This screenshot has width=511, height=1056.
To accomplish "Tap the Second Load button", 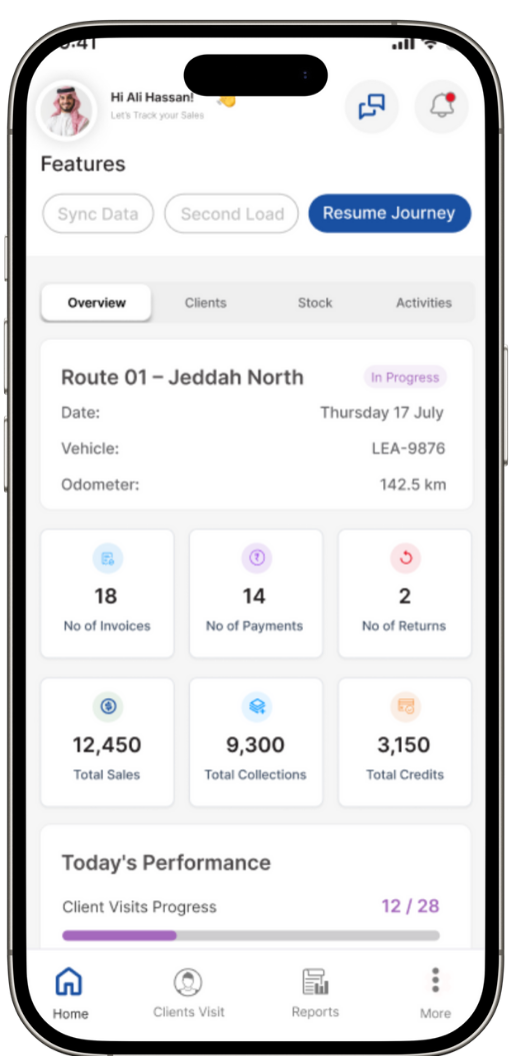I will click(x=232, y=214).
